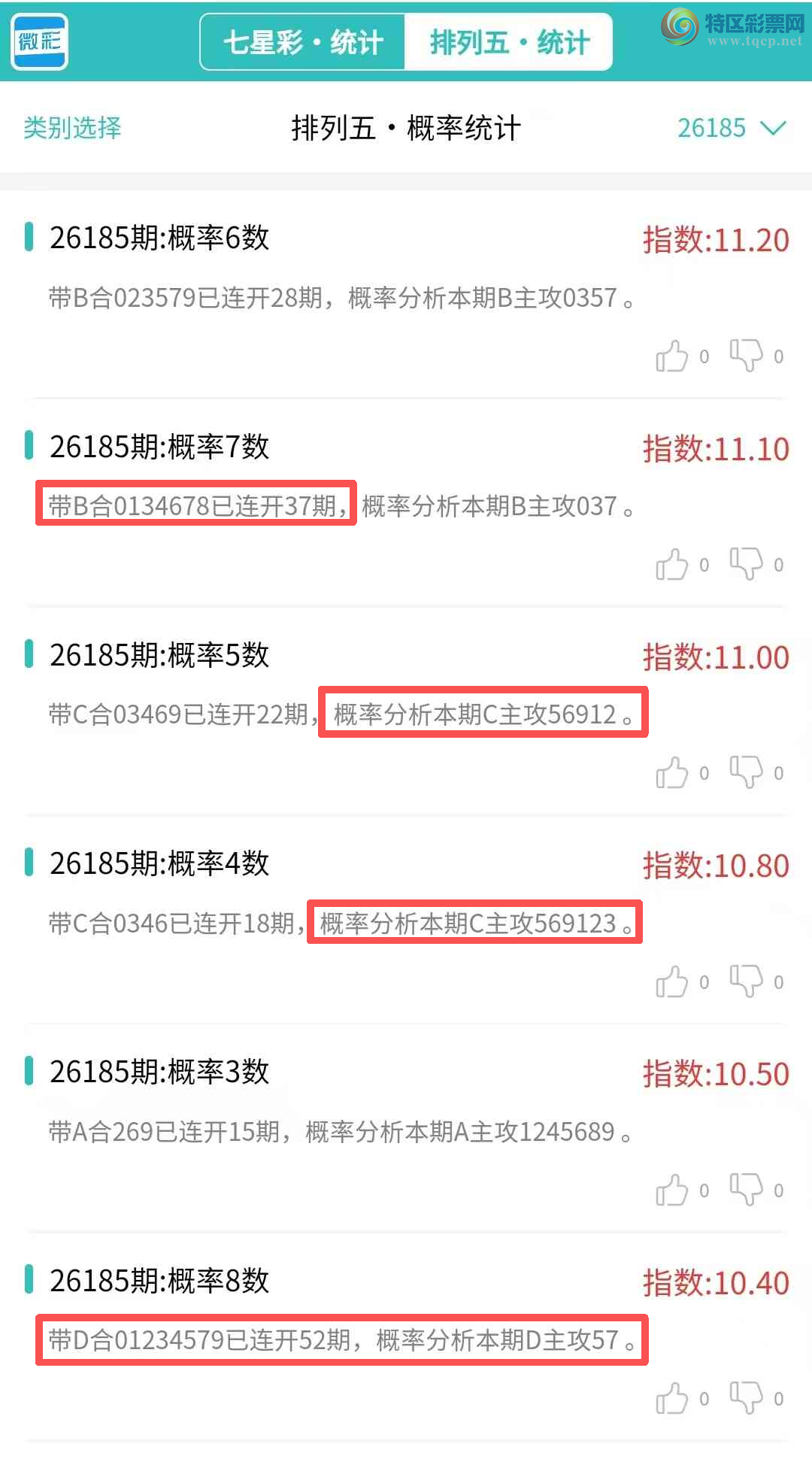Expand the 26185 period dropdown
The width and height of the screenshot is (812, 1468).
pyautogui.click(x=732, y=128)
